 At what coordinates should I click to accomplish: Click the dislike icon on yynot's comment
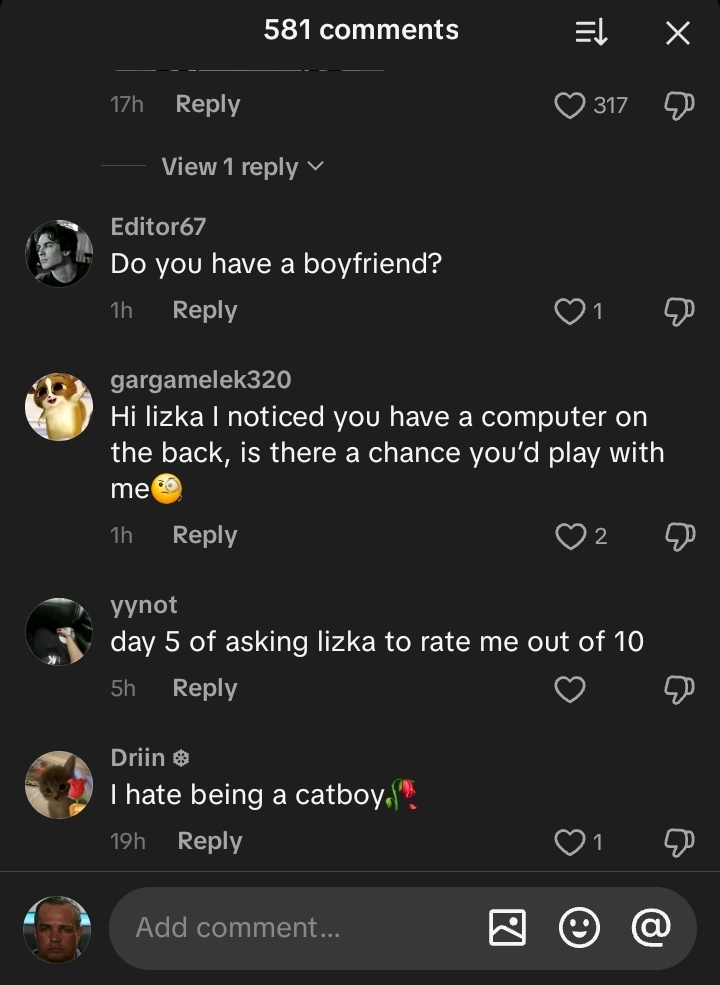point(679,689)
